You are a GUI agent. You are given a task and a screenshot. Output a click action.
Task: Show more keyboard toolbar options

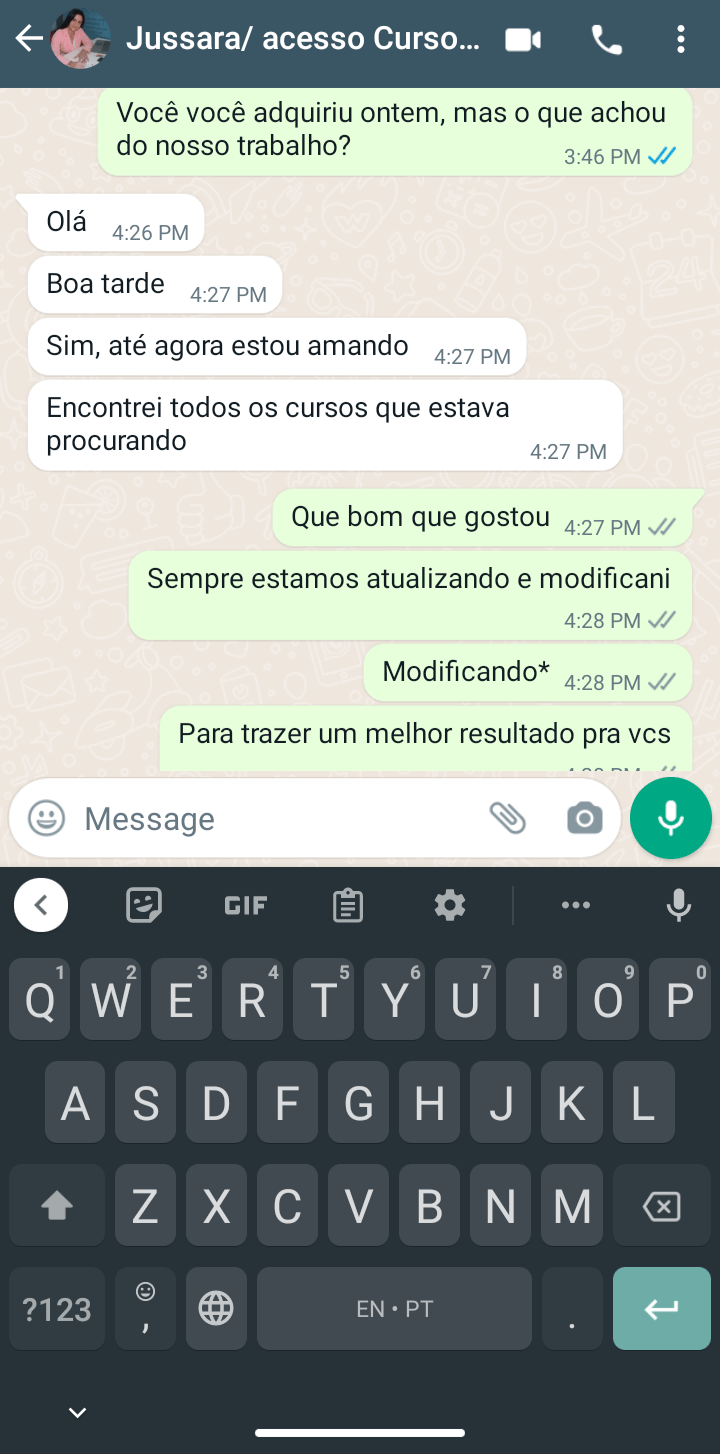(x=576, y=906)
